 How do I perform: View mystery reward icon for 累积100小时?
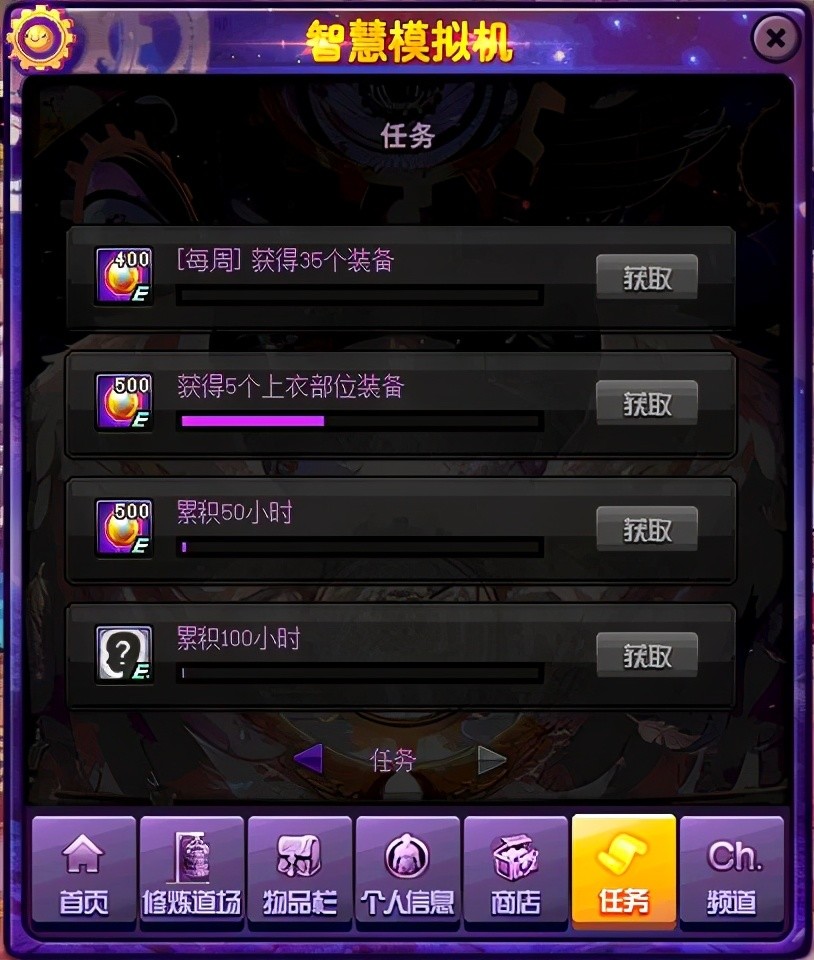tap(124, 655)
